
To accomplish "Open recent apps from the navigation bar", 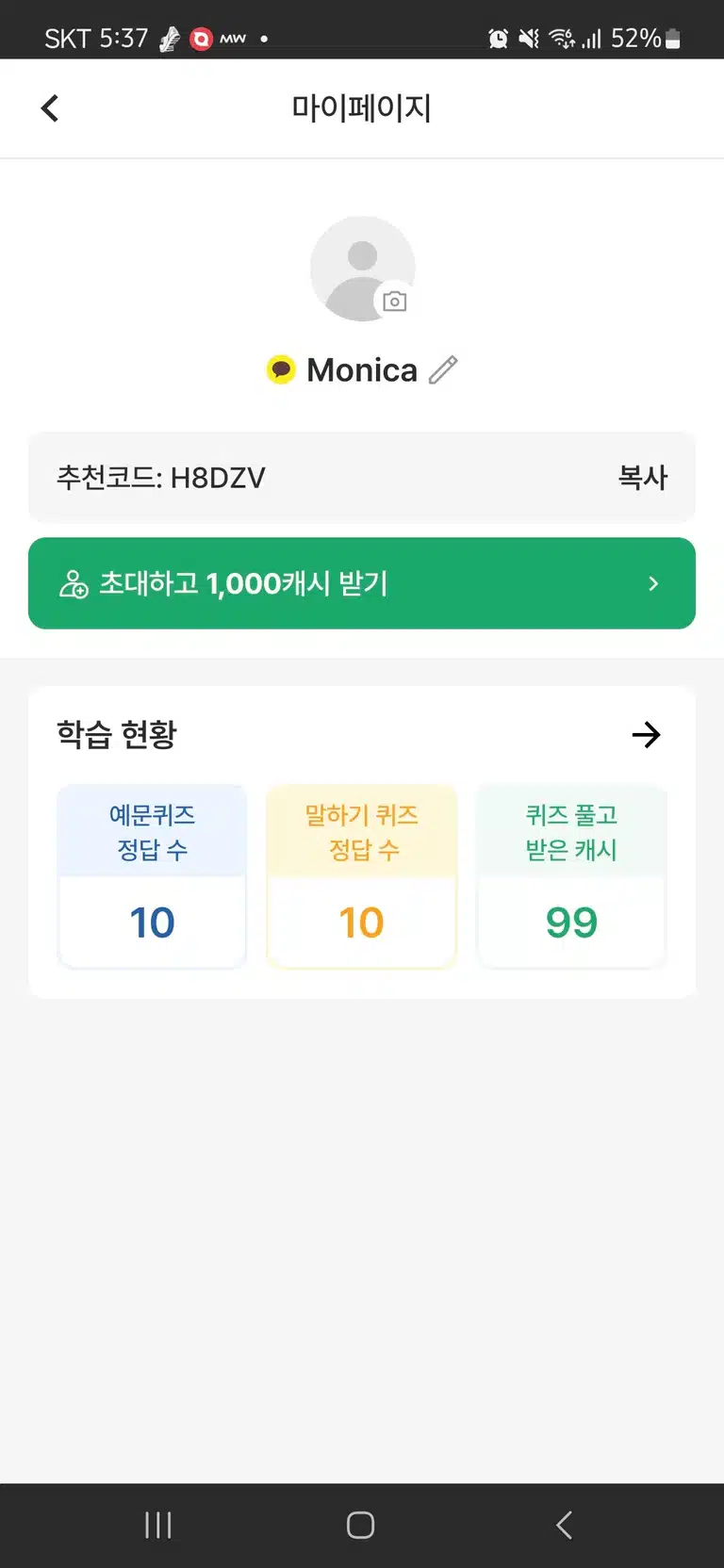I will point(158,1525).
